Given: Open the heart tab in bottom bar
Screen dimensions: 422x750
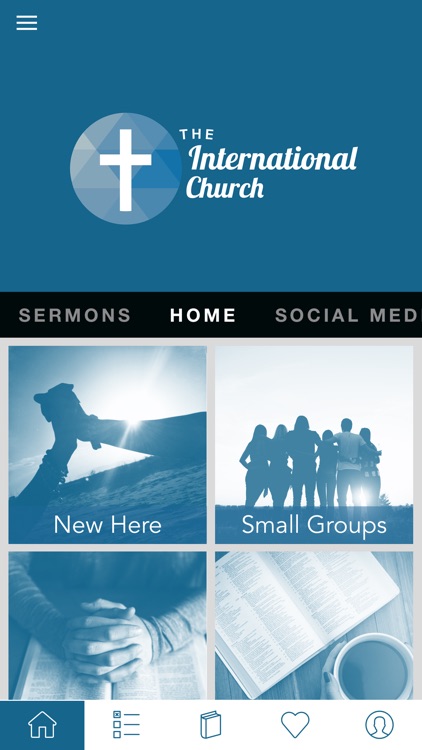Looking at the screenshot, I should pos(295,725).
